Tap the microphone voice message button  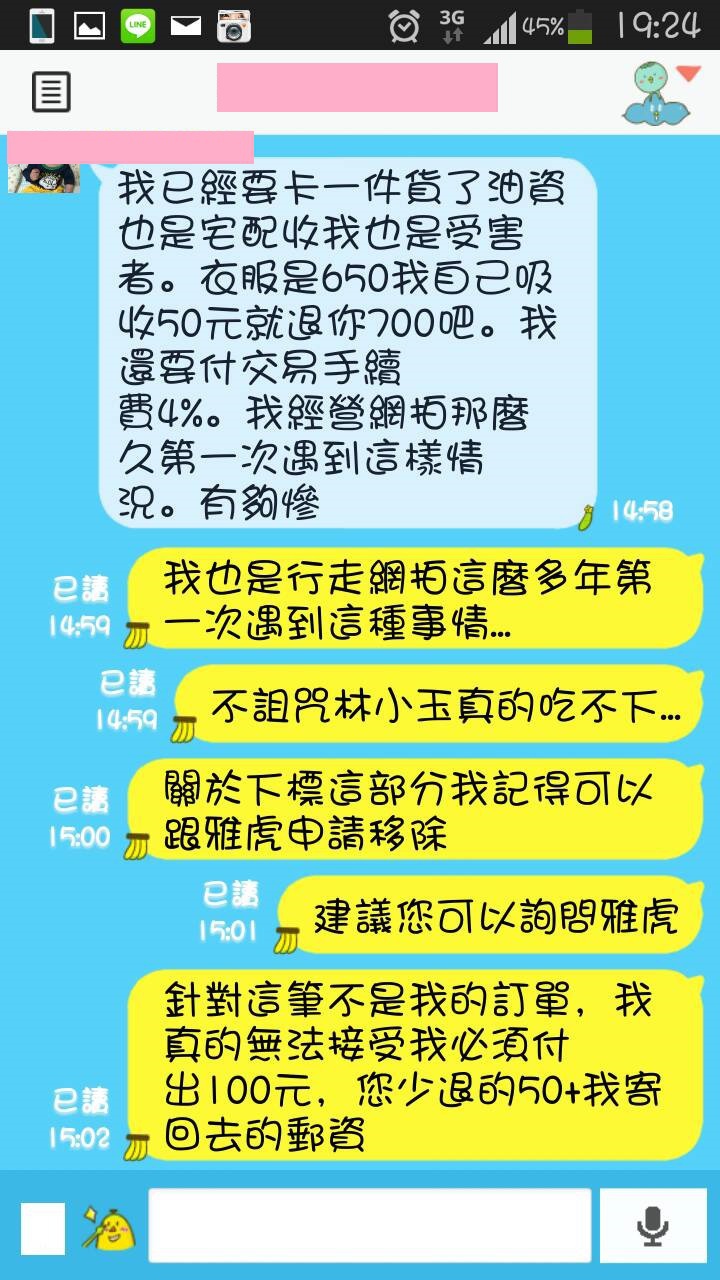click(653, 1226)
